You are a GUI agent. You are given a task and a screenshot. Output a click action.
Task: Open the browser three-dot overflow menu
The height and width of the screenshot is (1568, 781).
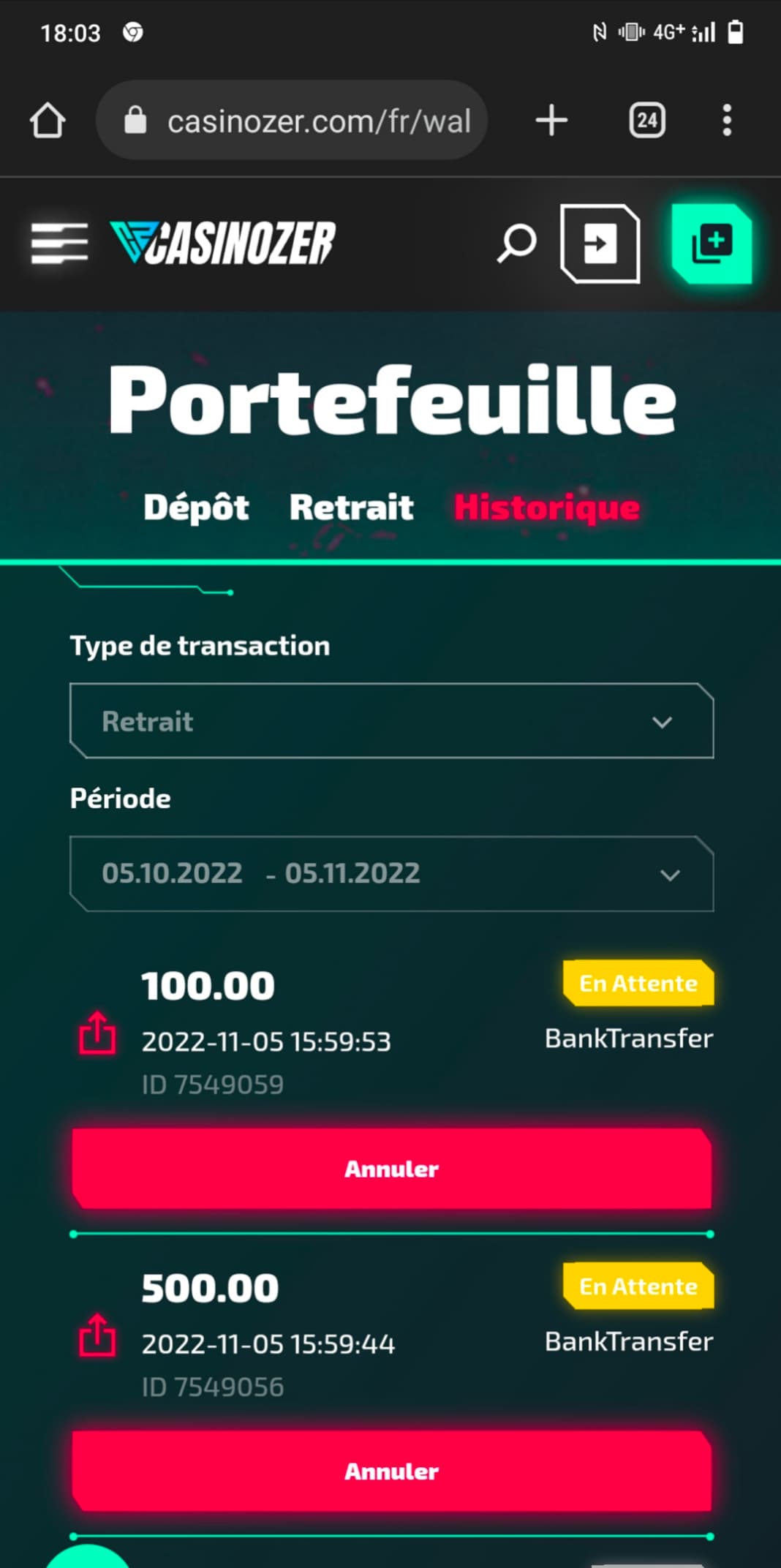727,121
